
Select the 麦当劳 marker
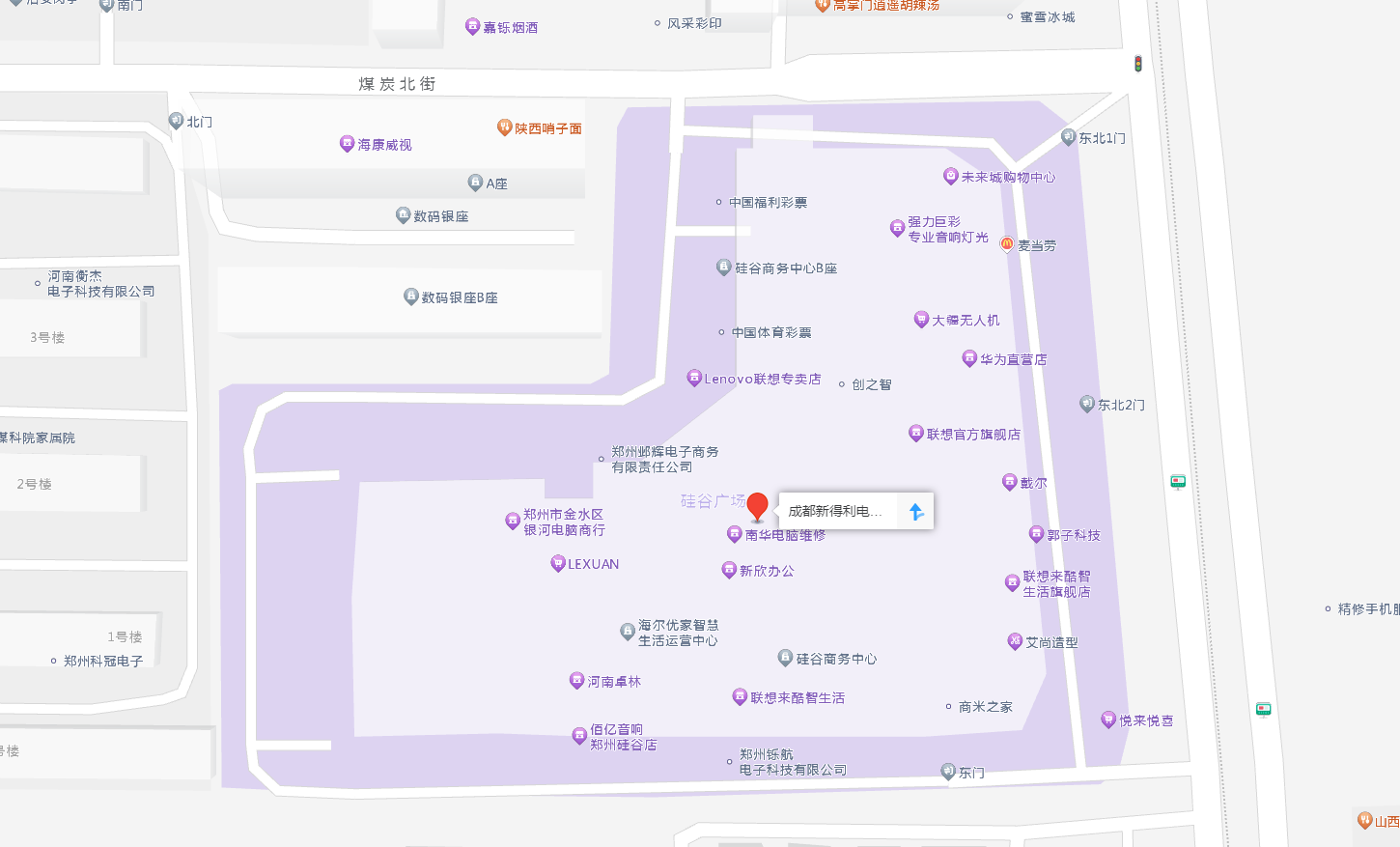pos(1007,244)
